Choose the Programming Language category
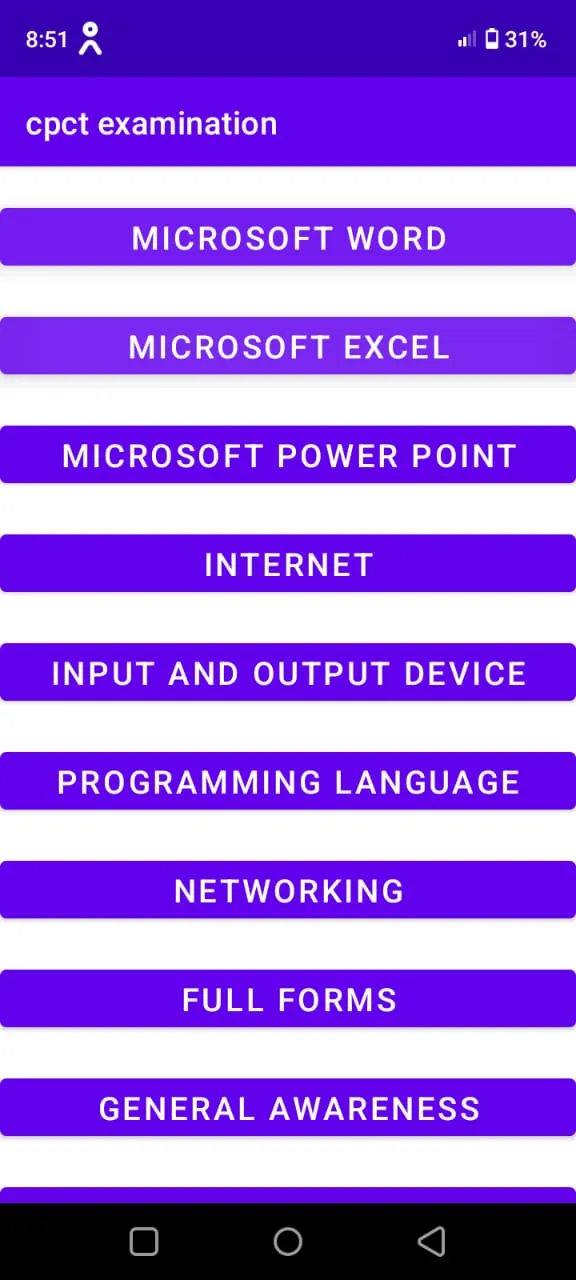 point(288,781)
